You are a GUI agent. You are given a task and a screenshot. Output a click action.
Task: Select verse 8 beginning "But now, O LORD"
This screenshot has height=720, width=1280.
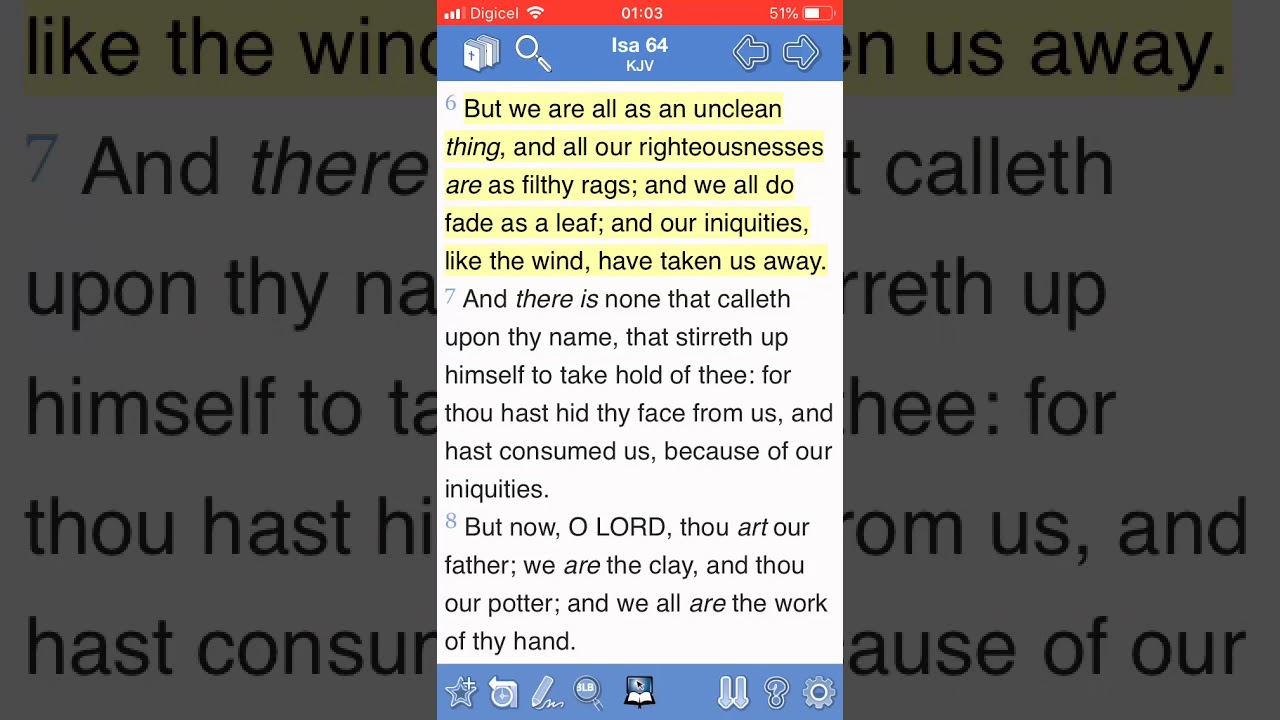coord(636,584)
